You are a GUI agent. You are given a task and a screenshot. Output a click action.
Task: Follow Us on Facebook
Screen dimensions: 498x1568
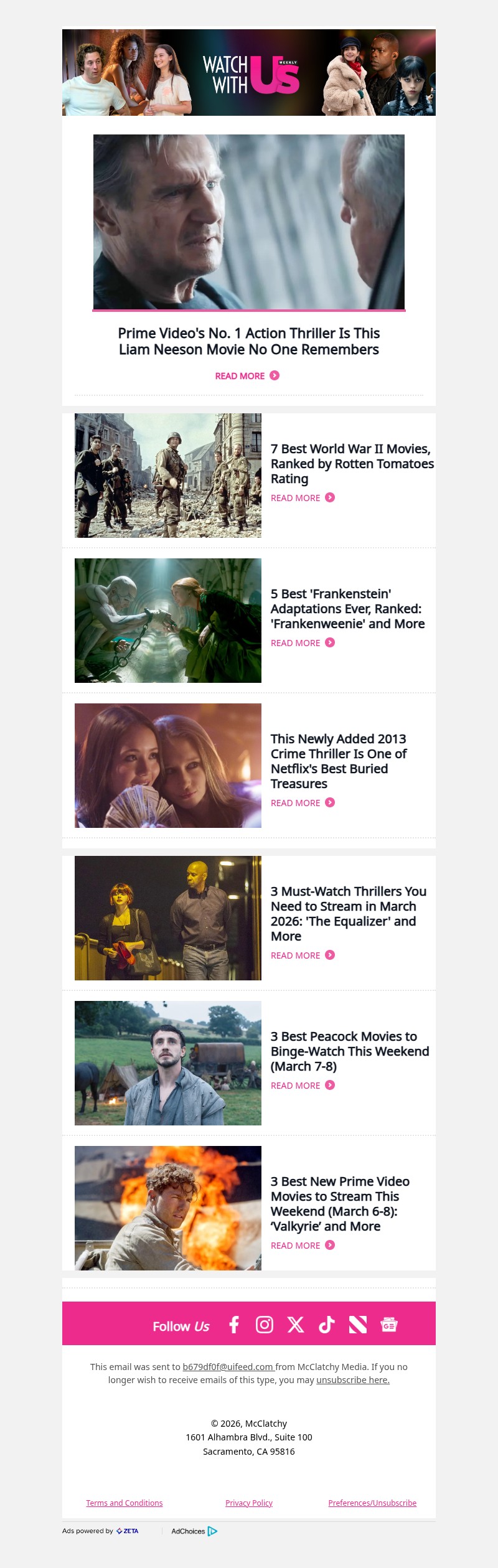(234, 1325)
